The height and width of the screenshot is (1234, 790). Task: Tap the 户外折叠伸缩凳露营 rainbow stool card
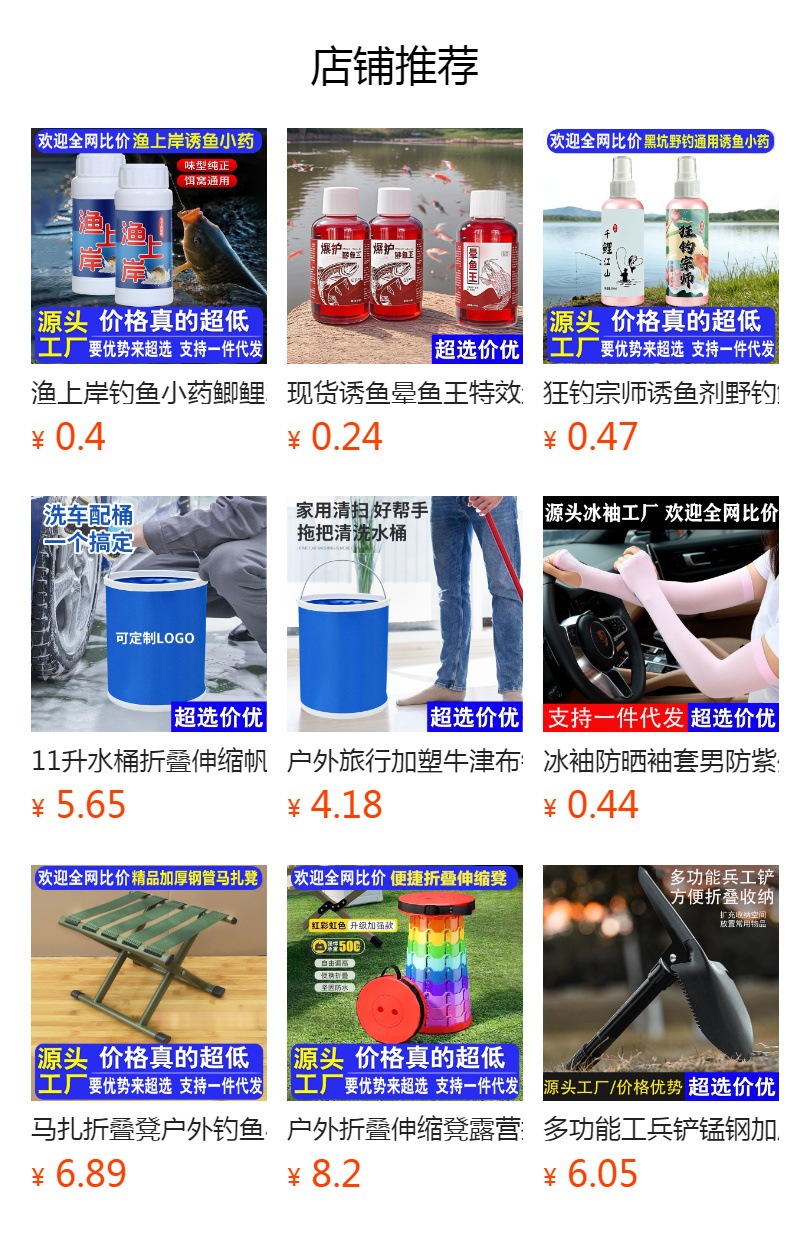coord(405,983)
